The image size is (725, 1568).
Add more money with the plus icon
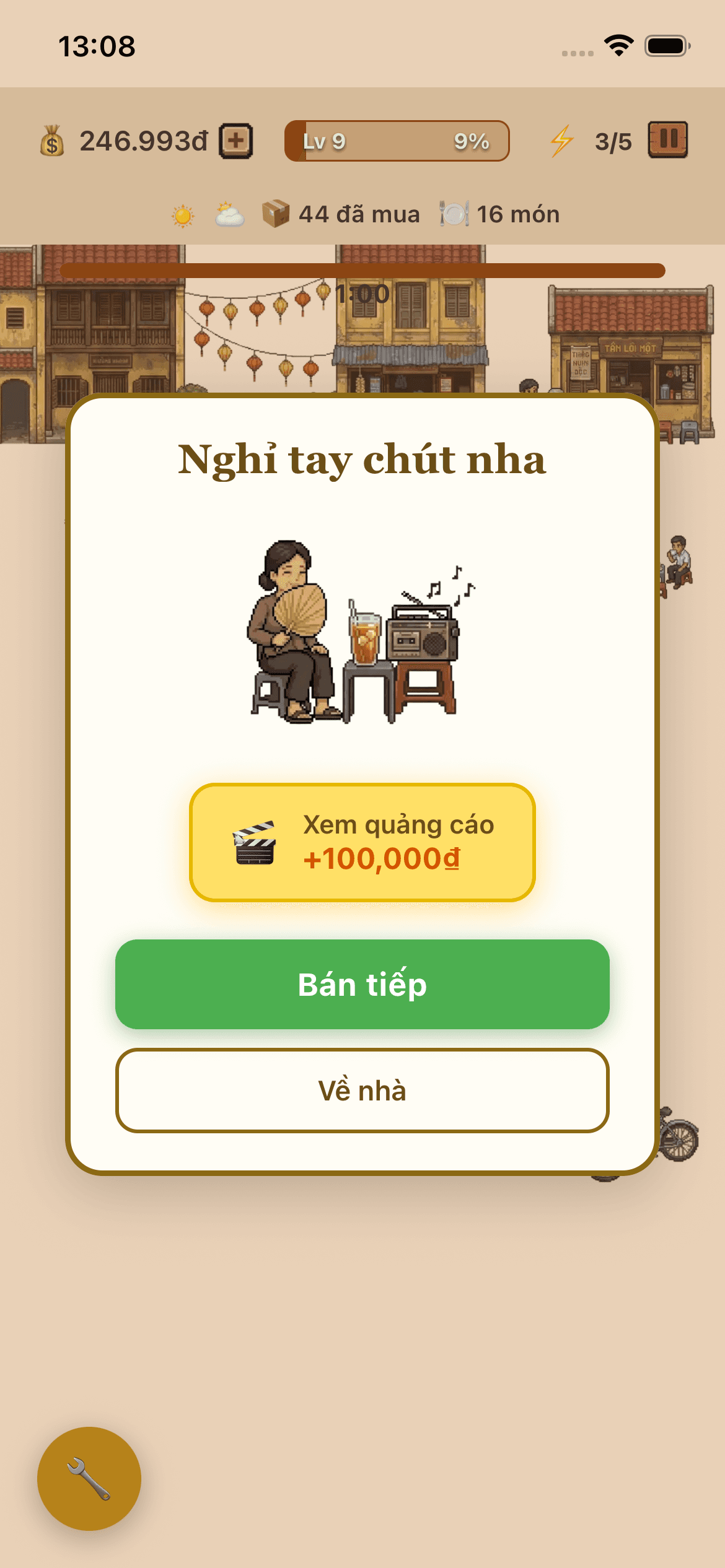(235, 141)
